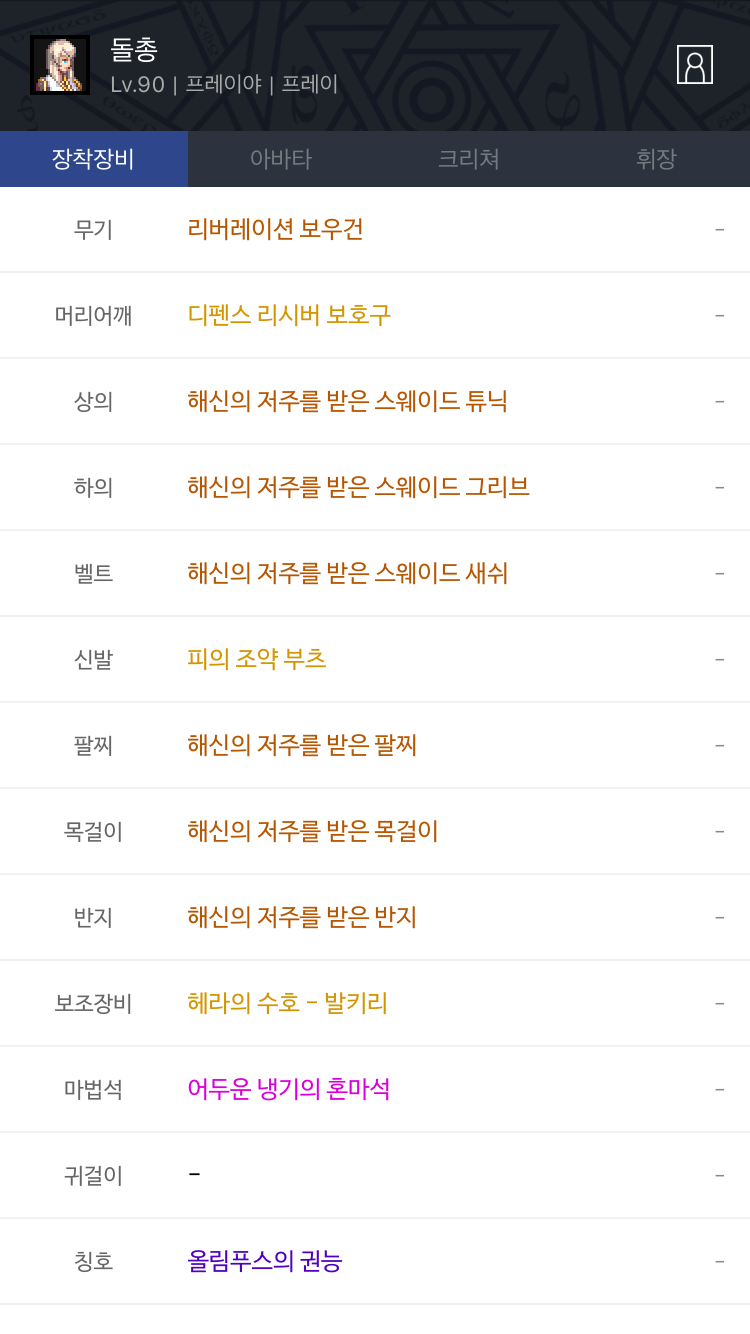The image size is (750, 1334).
Task: Open 해신의 저주를 받은 스웨이드 튜닉
Action: point(348,401)
